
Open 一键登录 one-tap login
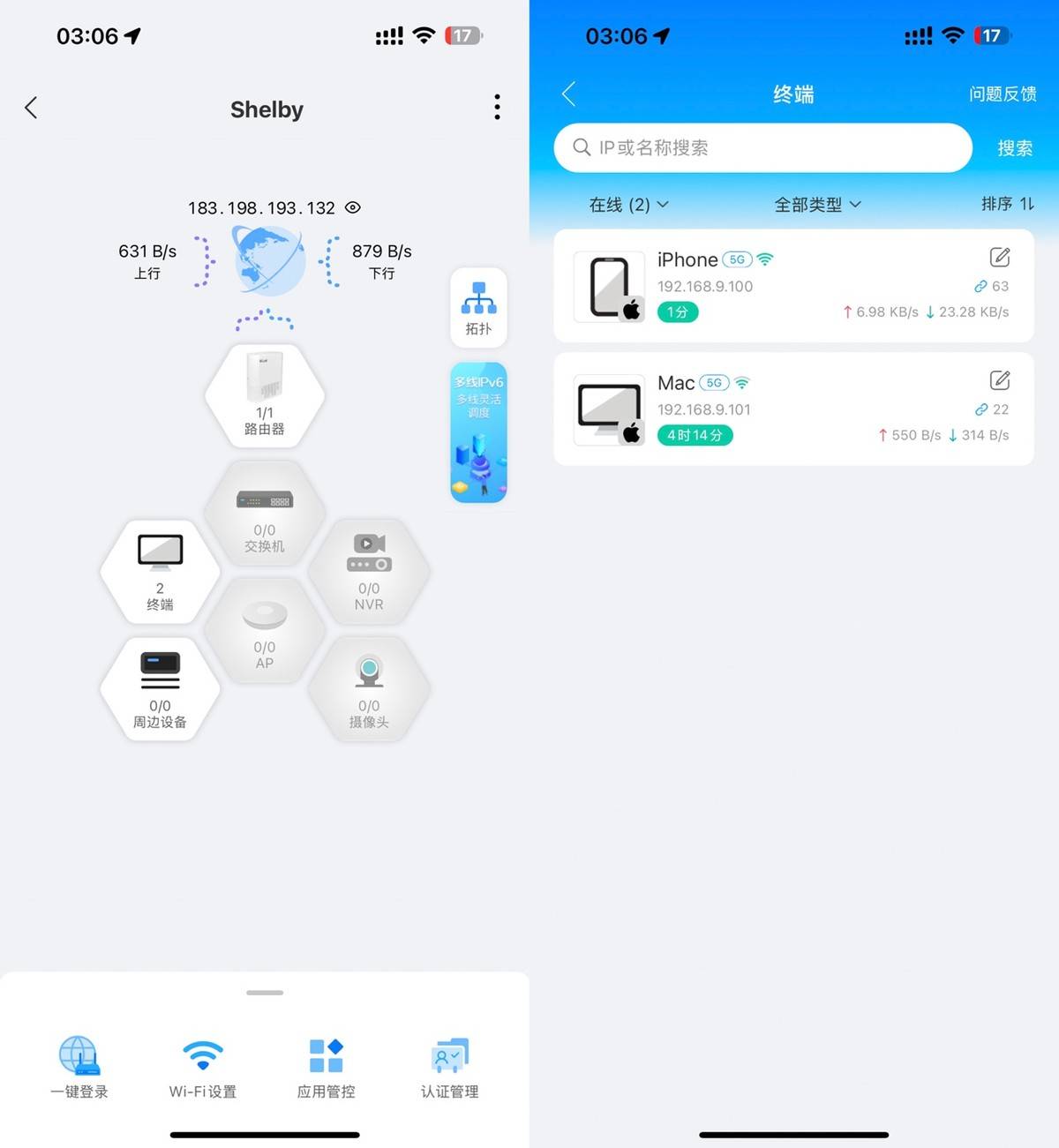pos(79,1066)
